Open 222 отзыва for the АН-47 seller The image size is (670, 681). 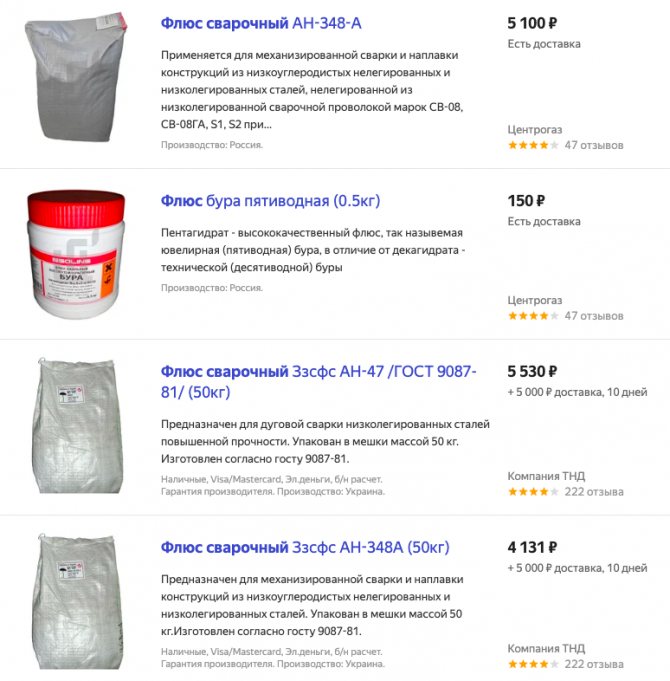(593, 492)
